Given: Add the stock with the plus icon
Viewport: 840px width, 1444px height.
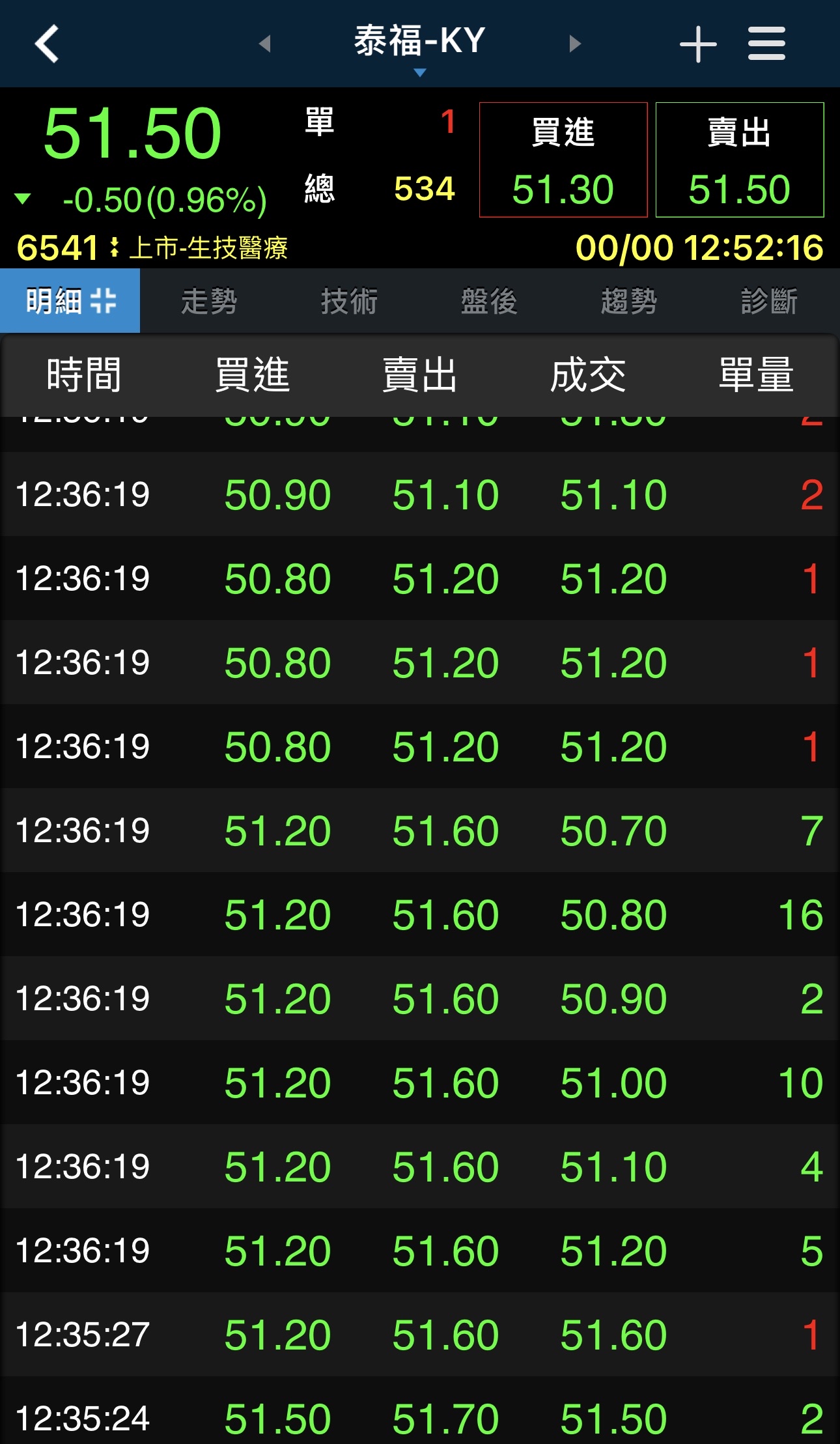Looking at the screenshot, I should (698, 44).
